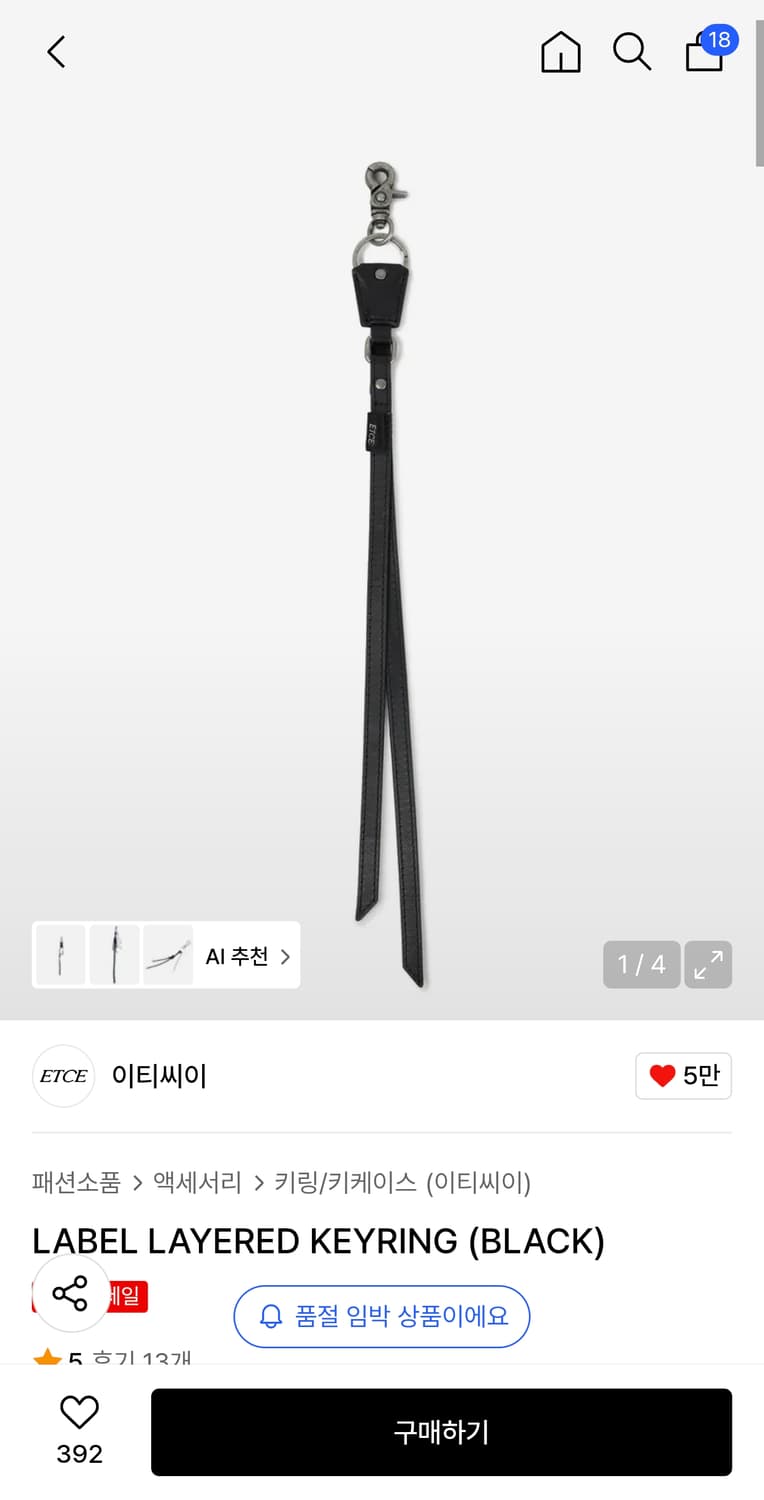Open the 패션소품 category
This screenshot has width=764, height=1500.
(77, 1182)
